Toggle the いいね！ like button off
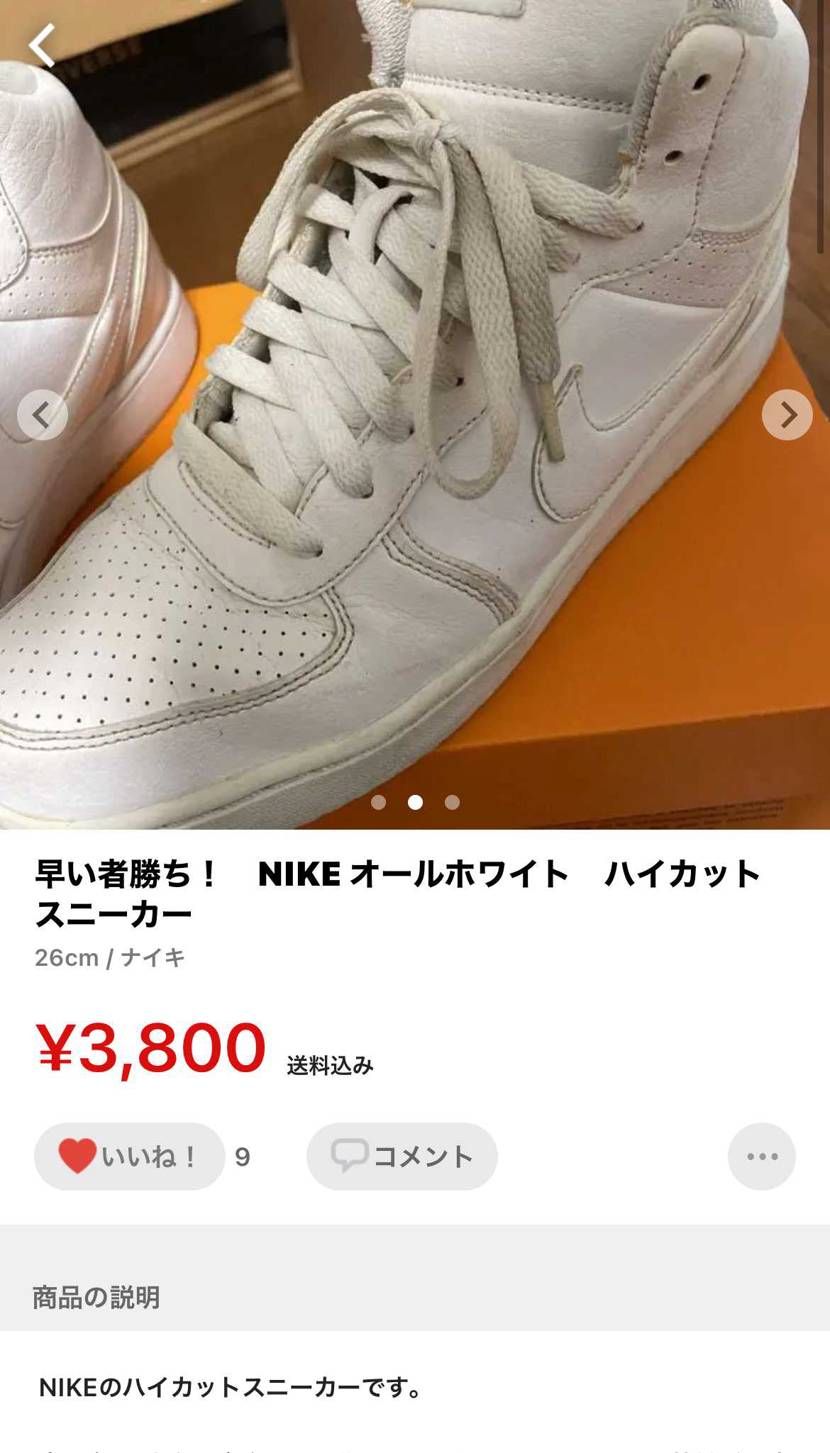This screenshot has height=1453, width=830. tap(128, 1156)
